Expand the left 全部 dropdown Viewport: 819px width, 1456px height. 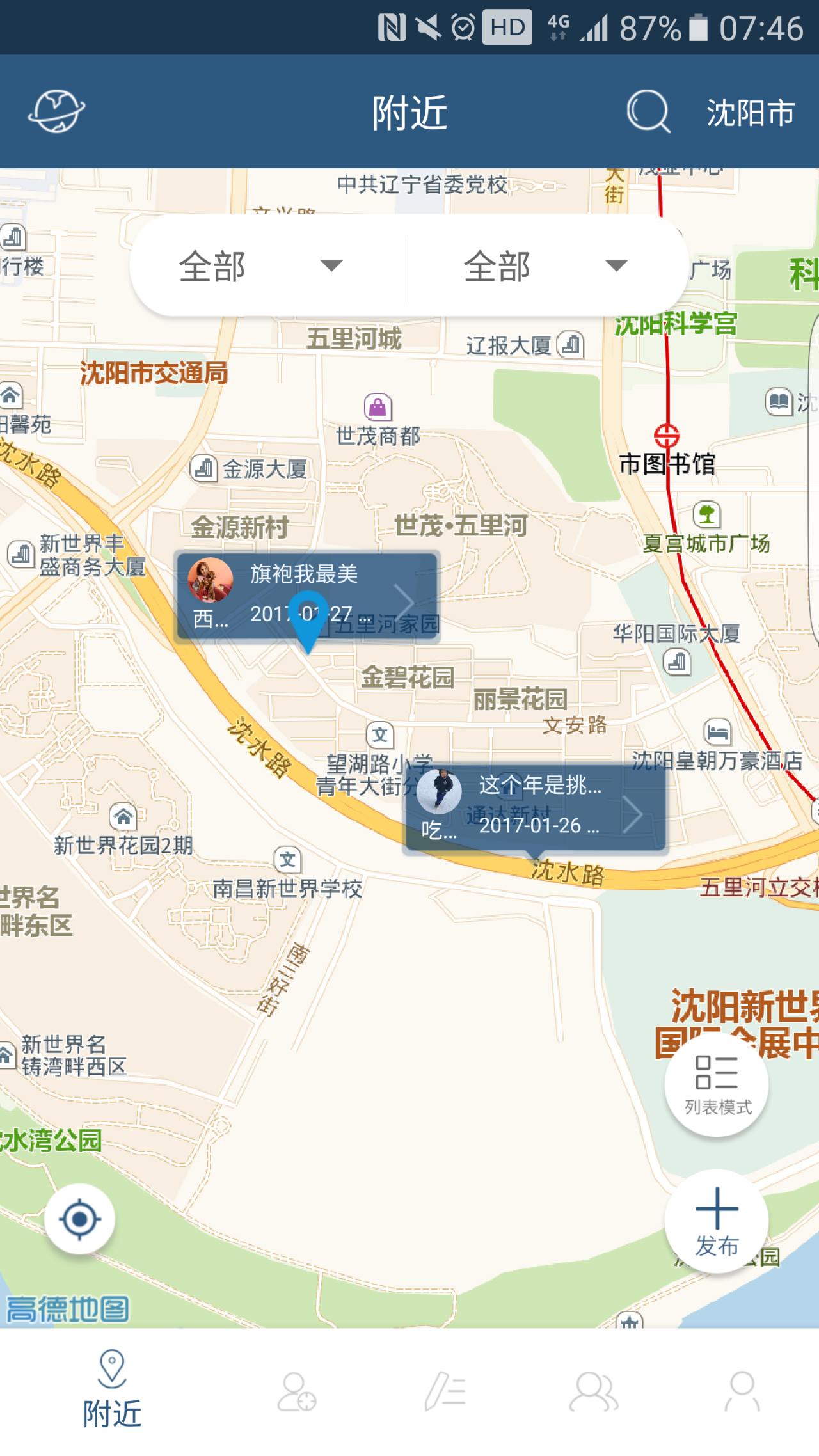261,266
